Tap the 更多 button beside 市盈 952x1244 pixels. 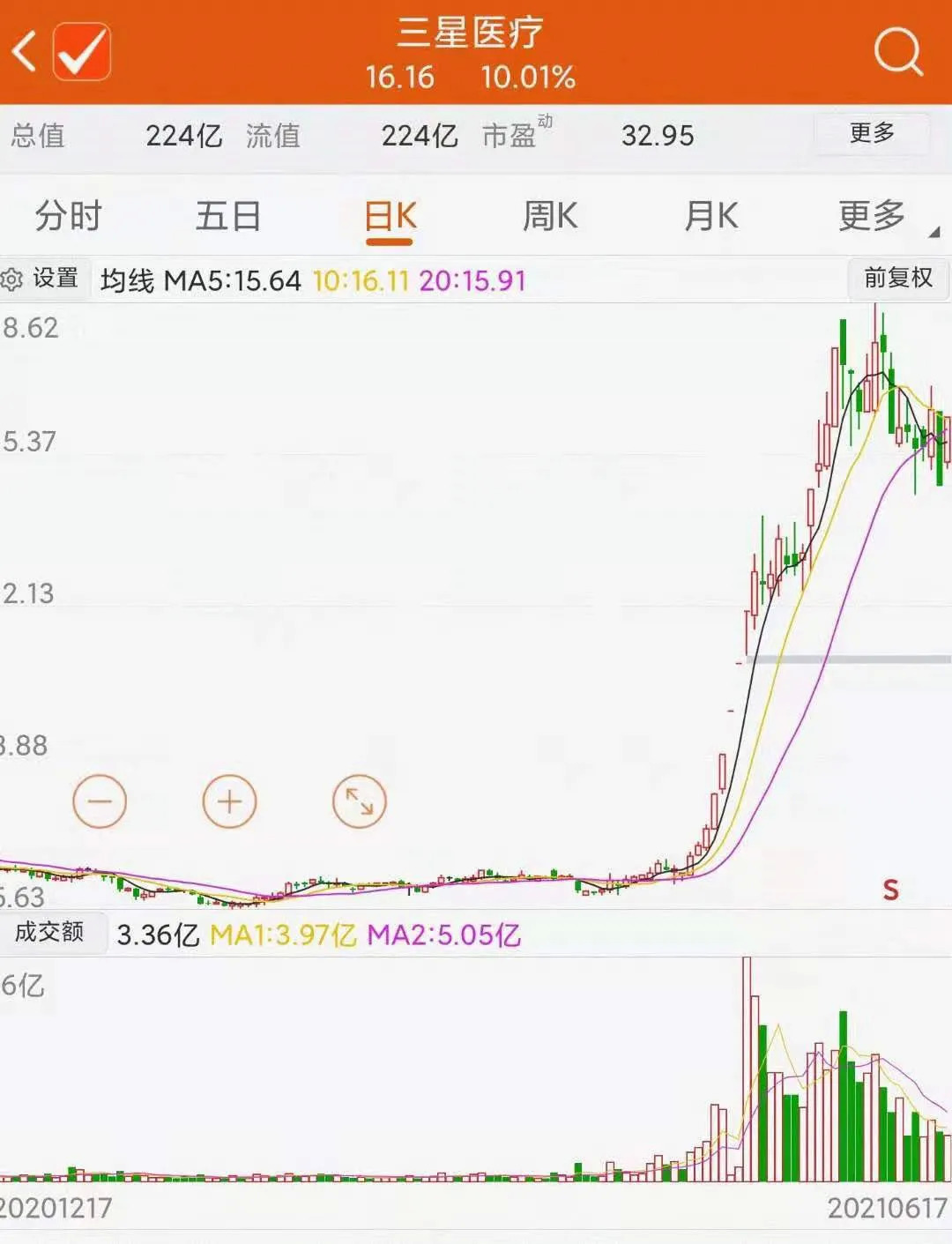pos(871,134)
